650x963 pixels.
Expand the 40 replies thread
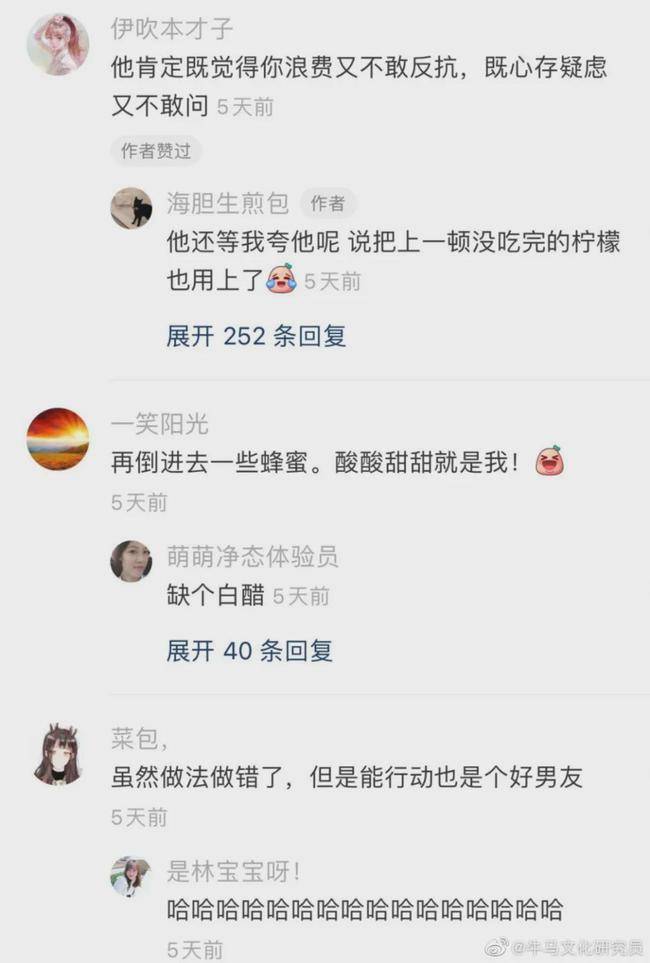tap(249, 651)
